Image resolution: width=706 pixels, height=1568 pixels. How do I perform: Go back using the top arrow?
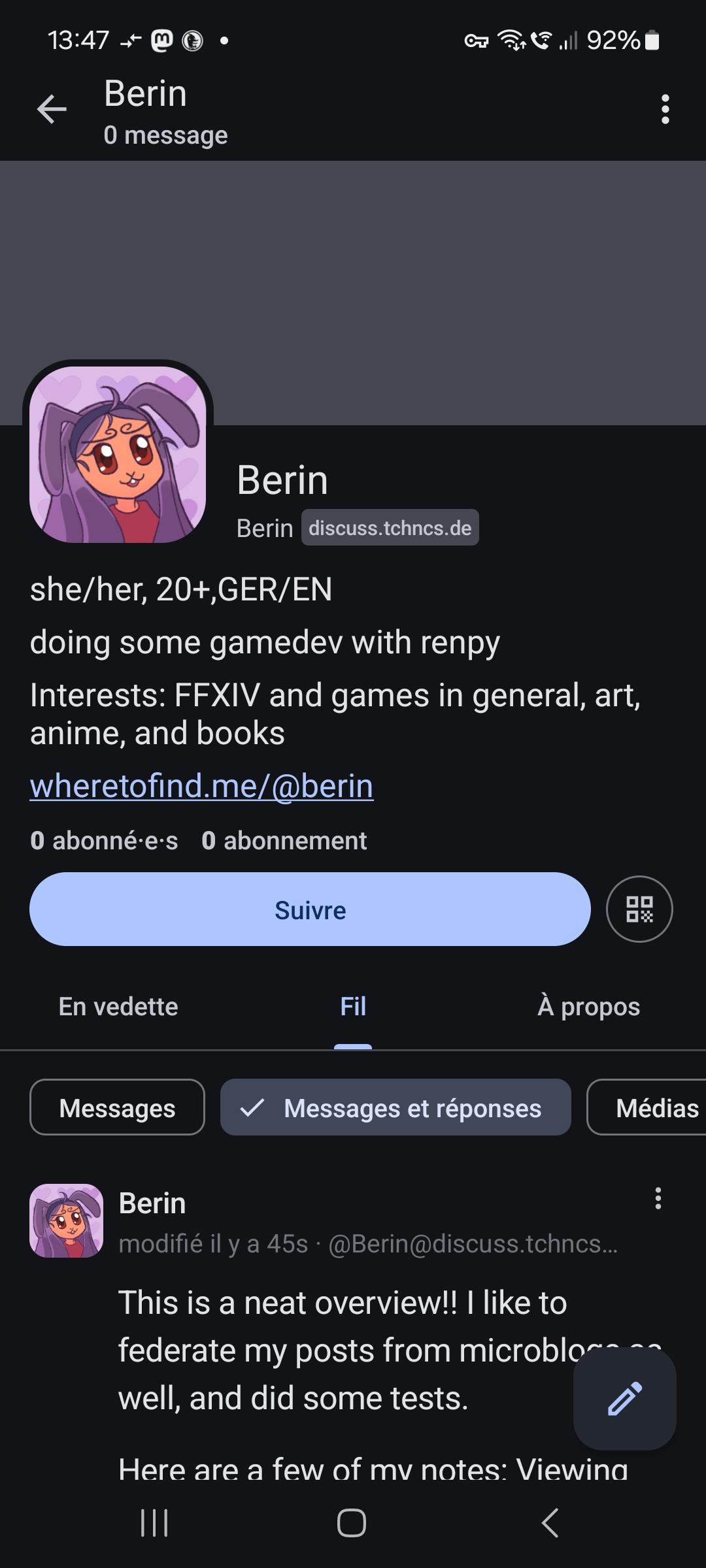(52, 109)
